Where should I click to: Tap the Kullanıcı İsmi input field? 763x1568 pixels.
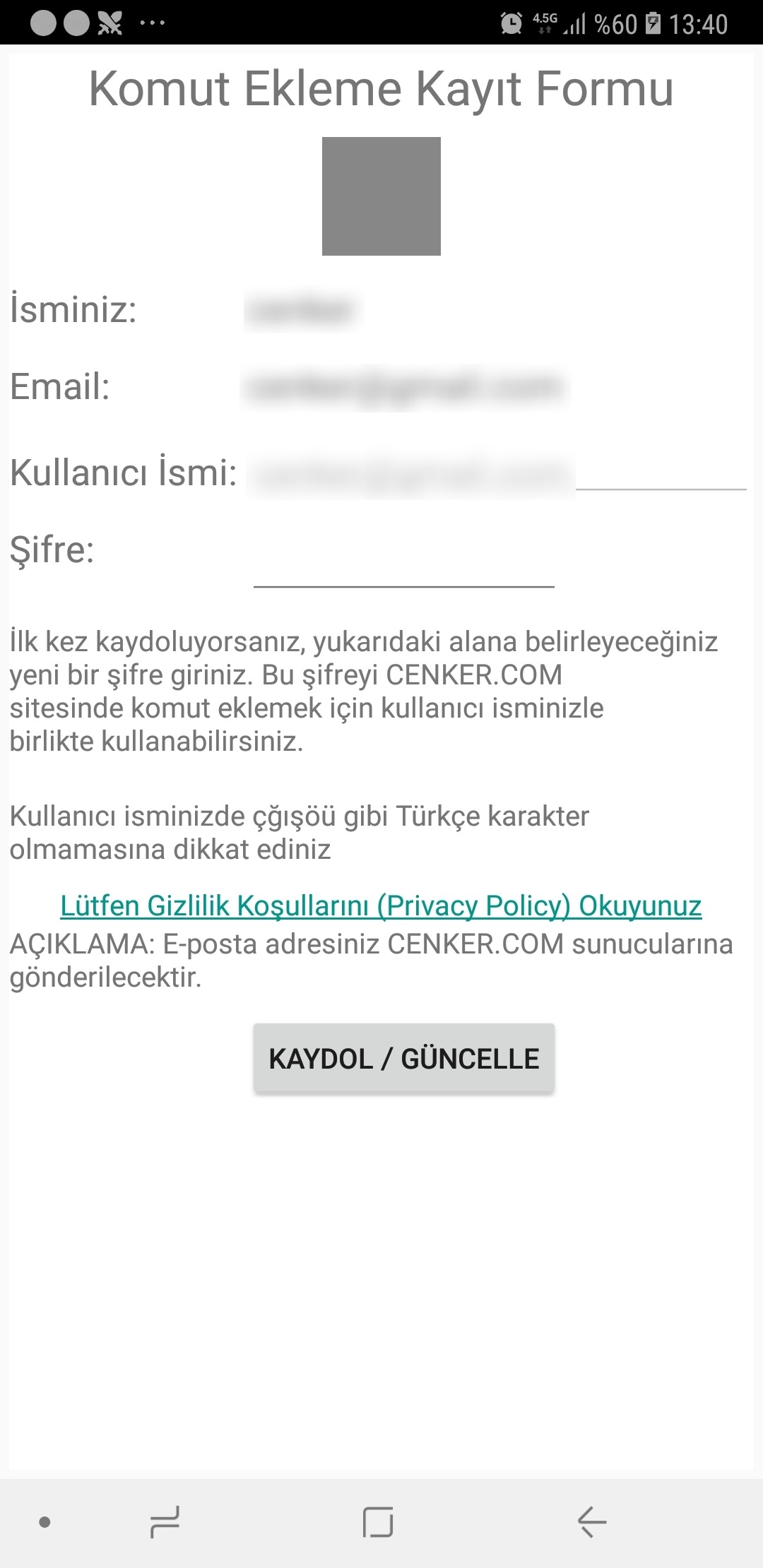(495, 472)
